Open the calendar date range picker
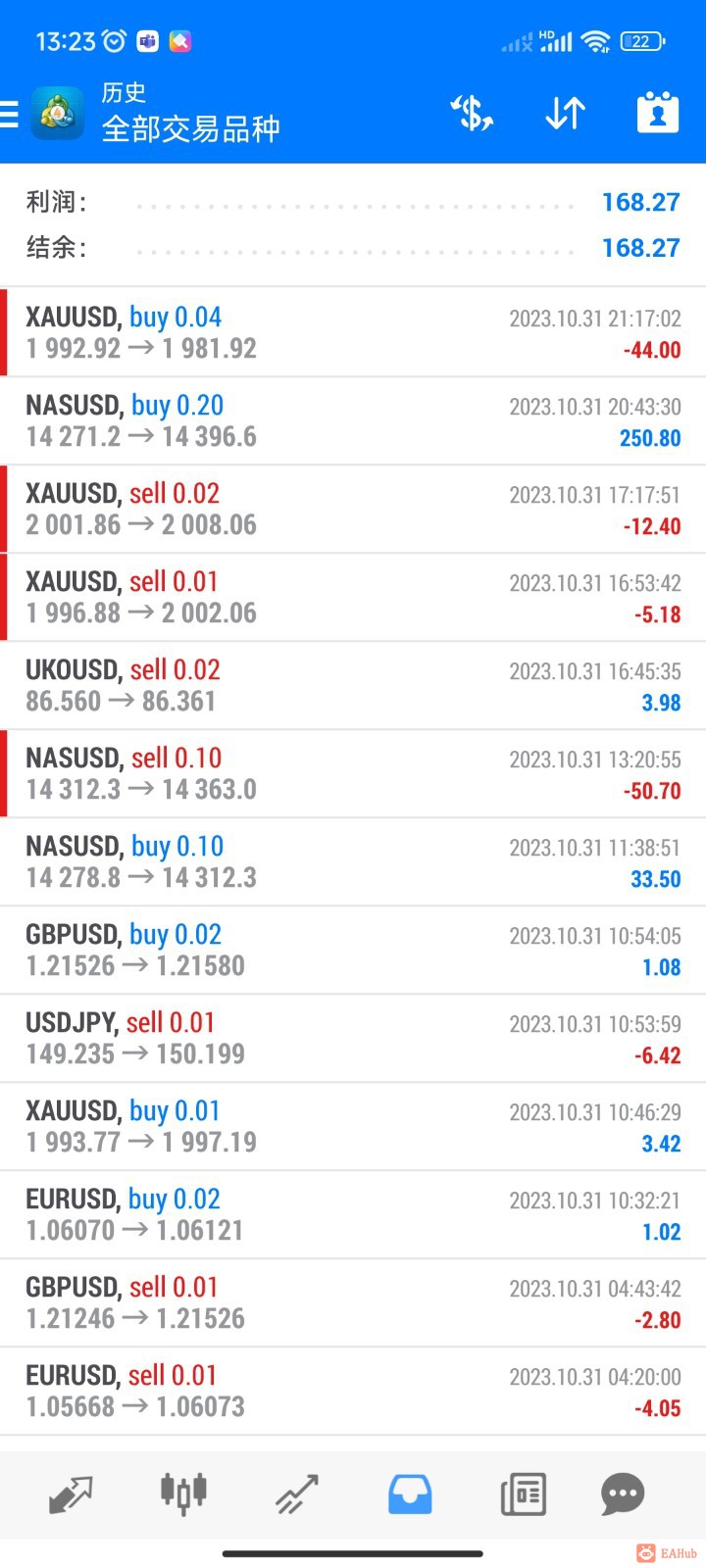This screenshot has height=1568, width=706. (x=658, y=114)
